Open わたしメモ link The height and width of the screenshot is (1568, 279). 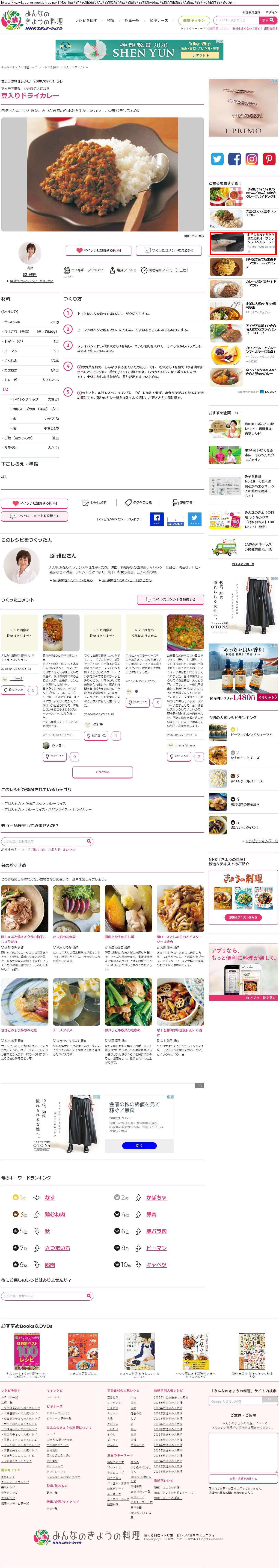point(94,503)
